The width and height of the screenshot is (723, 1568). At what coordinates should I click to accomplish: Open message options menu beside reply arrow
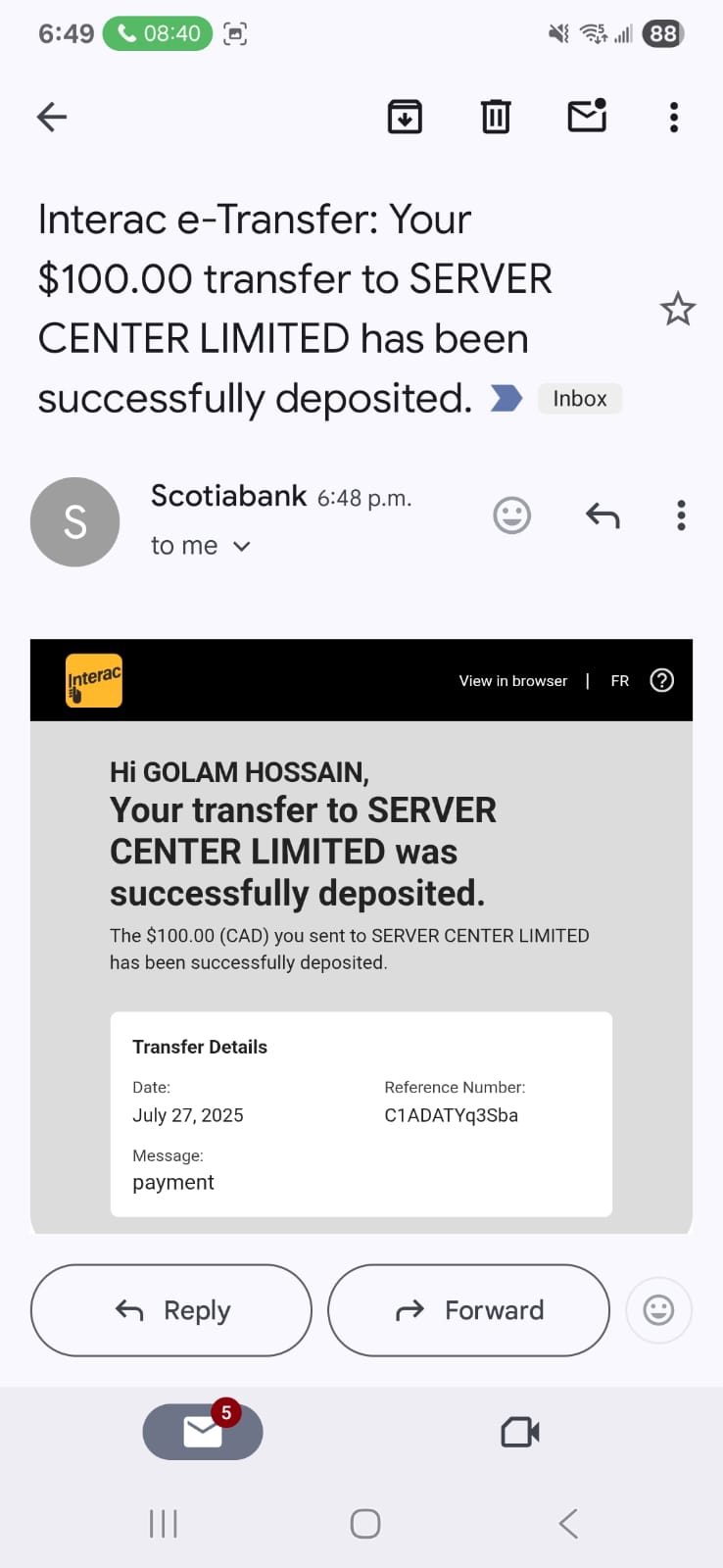click(x=681, y=515)
